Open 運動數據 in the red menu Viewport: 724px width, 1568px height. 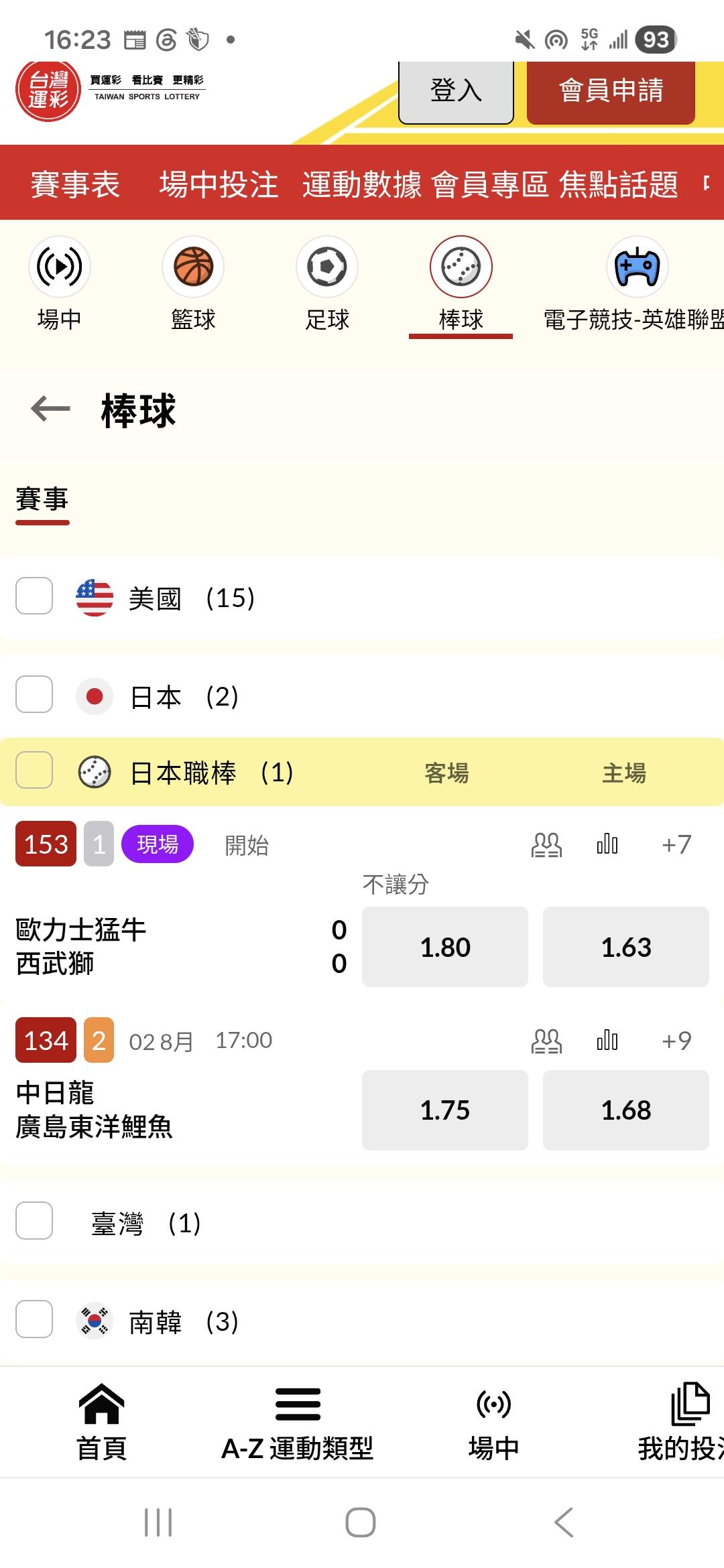tap(362, 184)
